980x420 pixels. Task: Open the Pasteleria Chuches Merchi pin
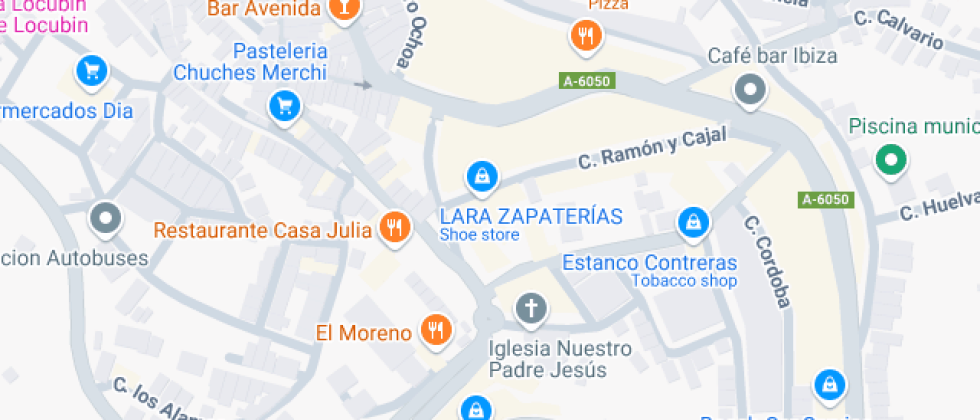285,104
